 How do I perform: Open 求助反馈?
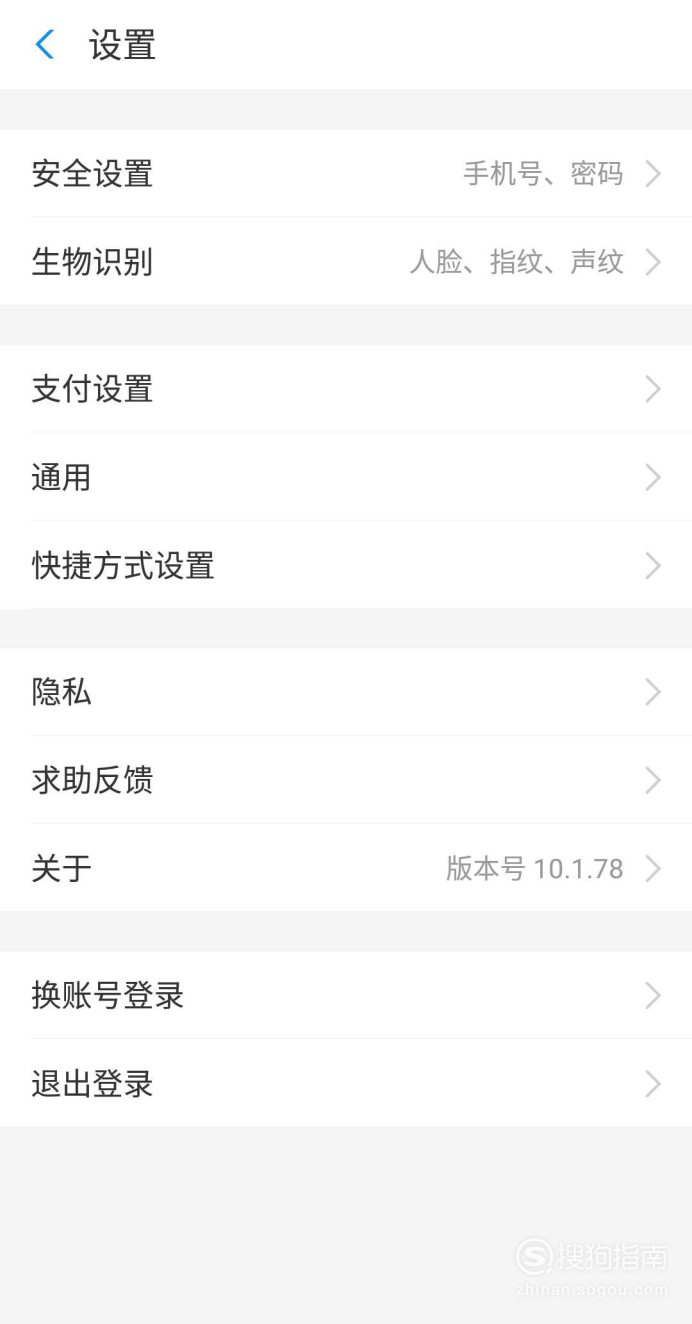(346, 780)
